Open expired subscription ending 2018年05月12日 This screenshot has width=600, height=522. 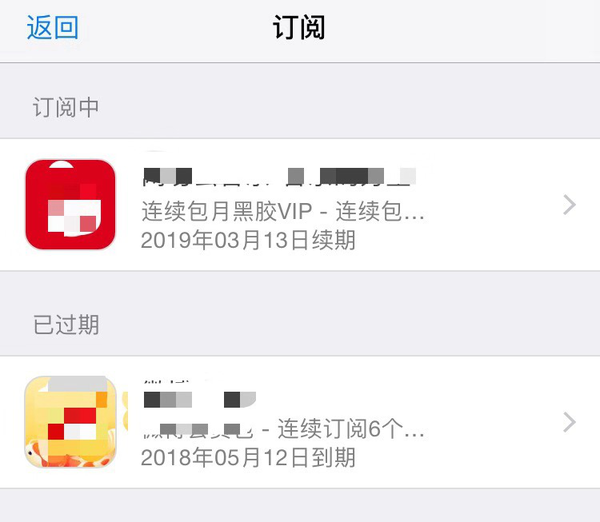click(x=300, y=422)
